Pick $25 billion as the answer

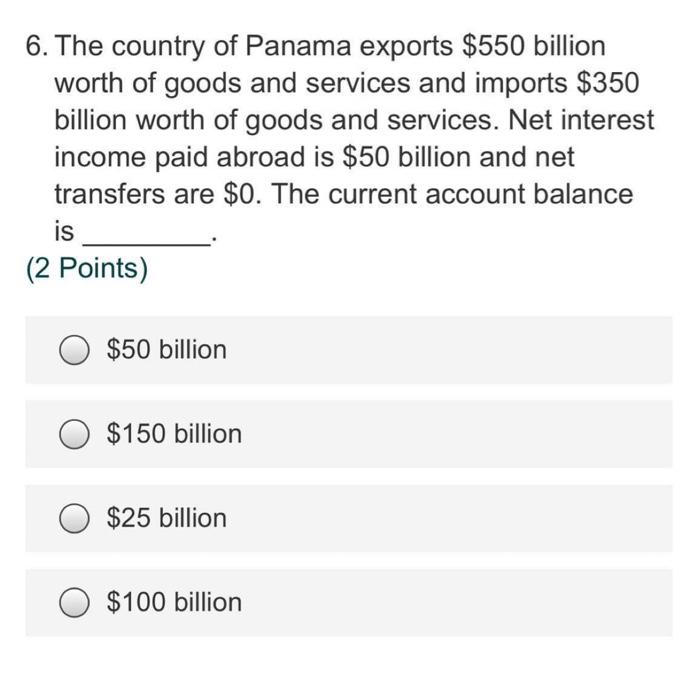pyautogui.click(x=73, y=518)
